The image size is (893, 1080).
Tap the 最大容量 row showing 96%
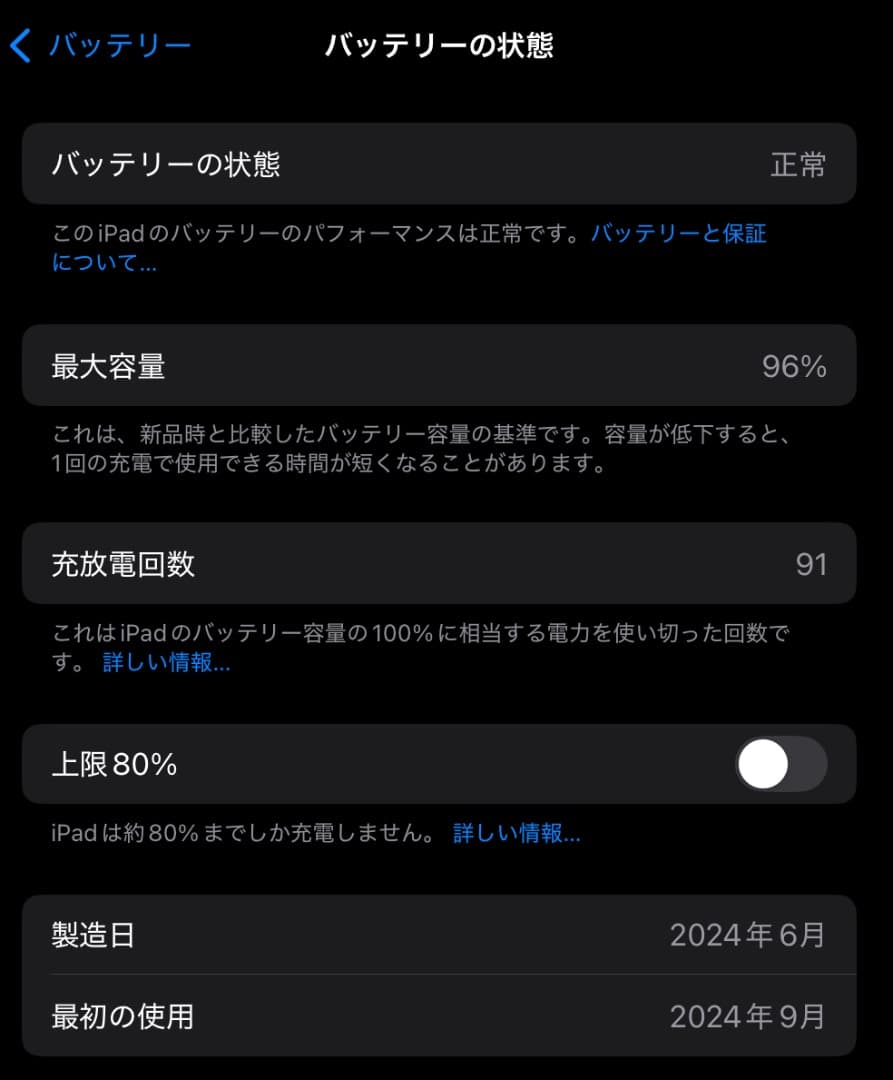point(446,366)
